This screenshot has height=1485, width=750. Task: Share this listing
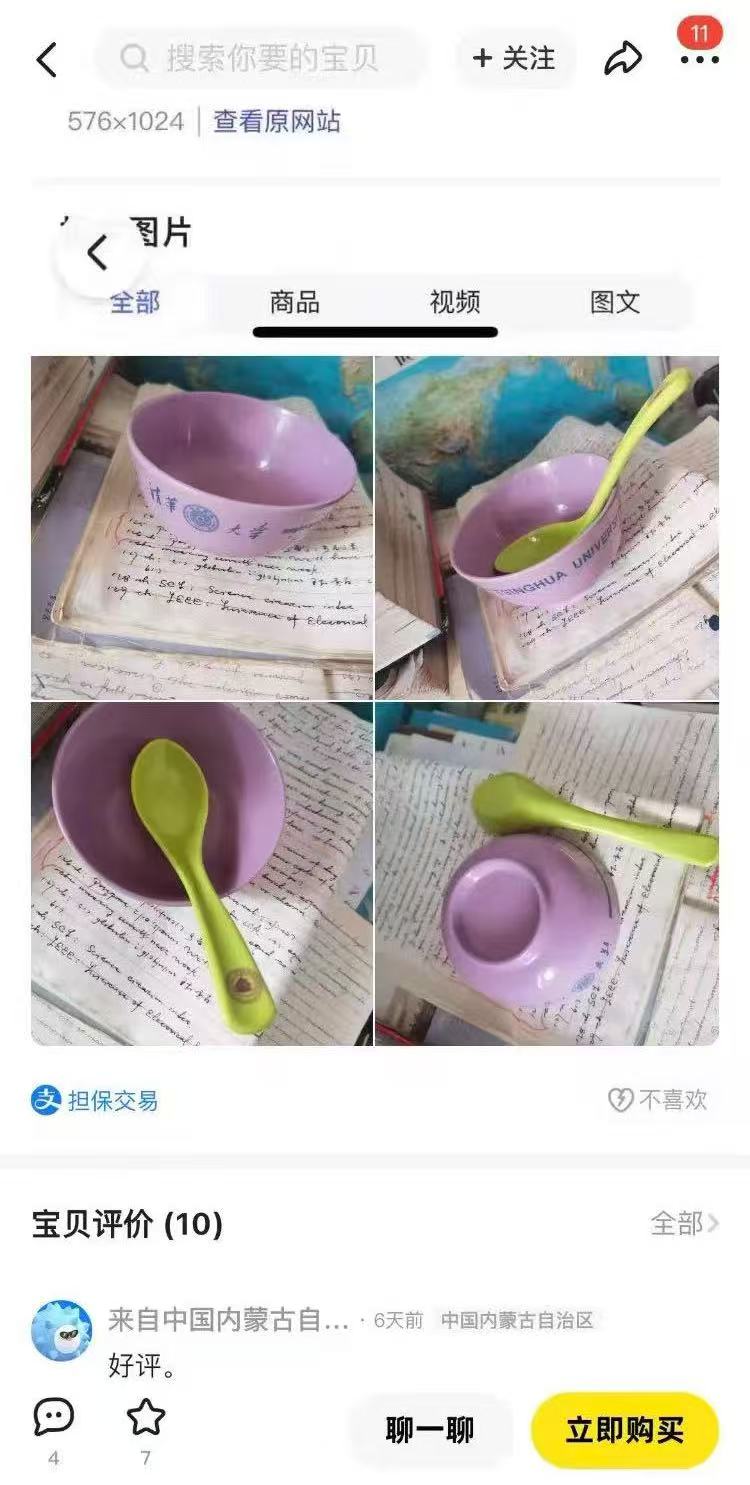point(623,59)
